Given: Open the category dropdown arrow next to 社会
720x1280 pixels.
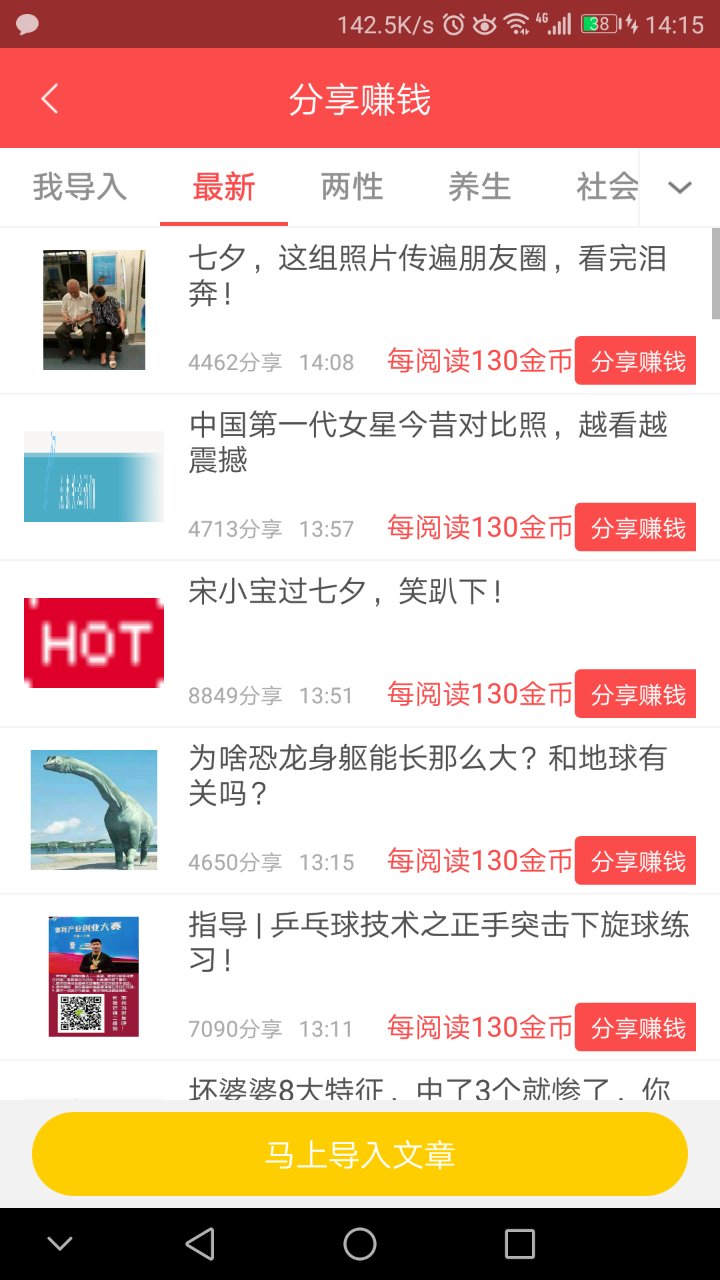Looking at the screenshot, I should (679, 187).
